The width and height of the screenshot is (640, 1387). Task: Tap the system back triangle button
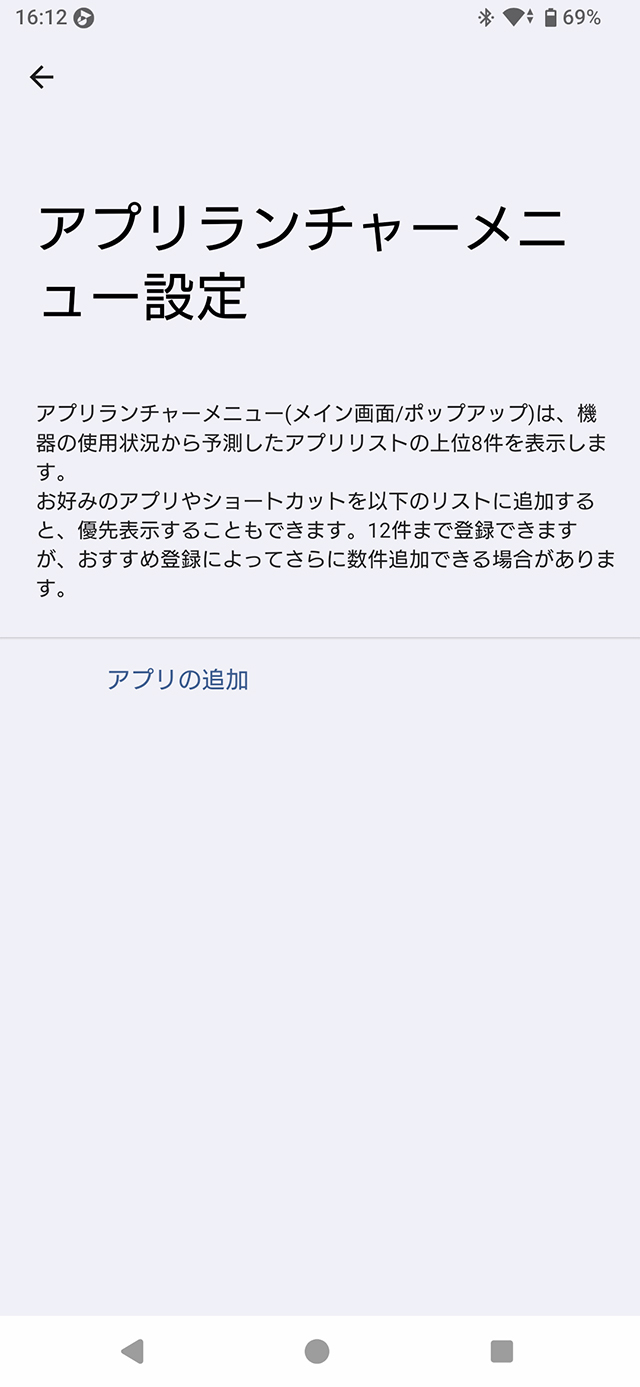click(132, 1351)
